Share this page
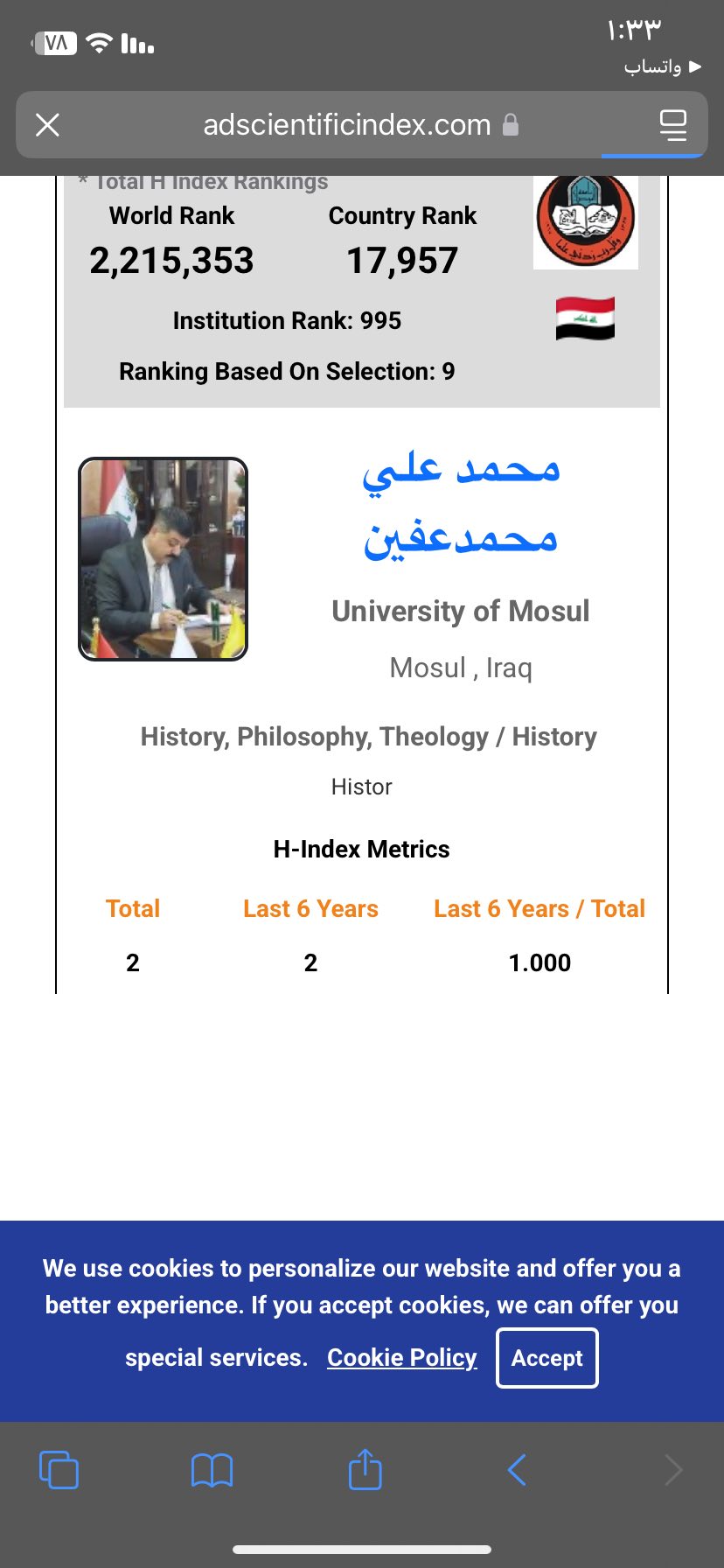724x1568 pixels. 365,1470
